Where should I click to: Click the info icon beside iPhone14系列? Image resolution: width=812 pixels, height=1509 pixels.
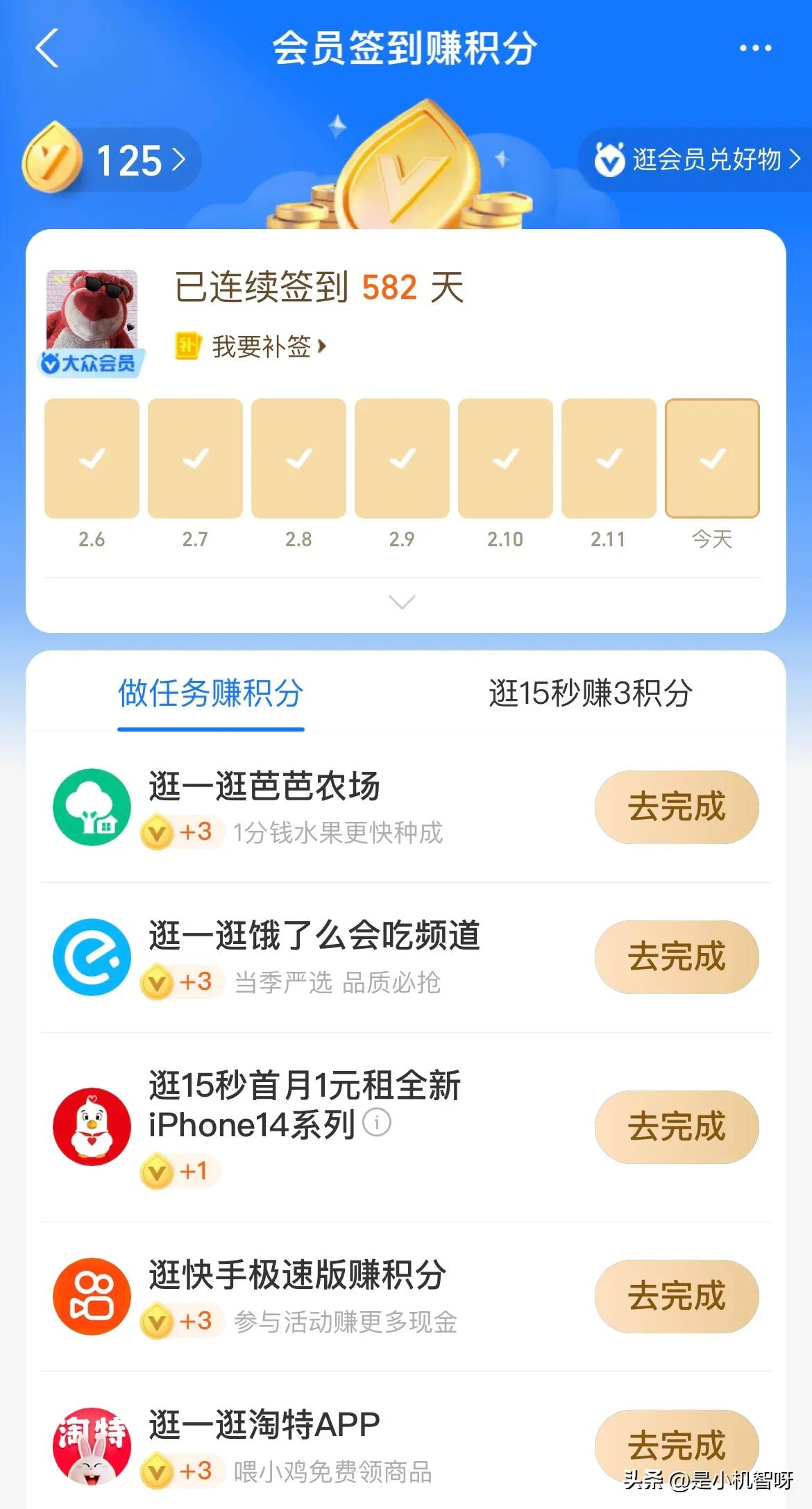pos(375,1123)
